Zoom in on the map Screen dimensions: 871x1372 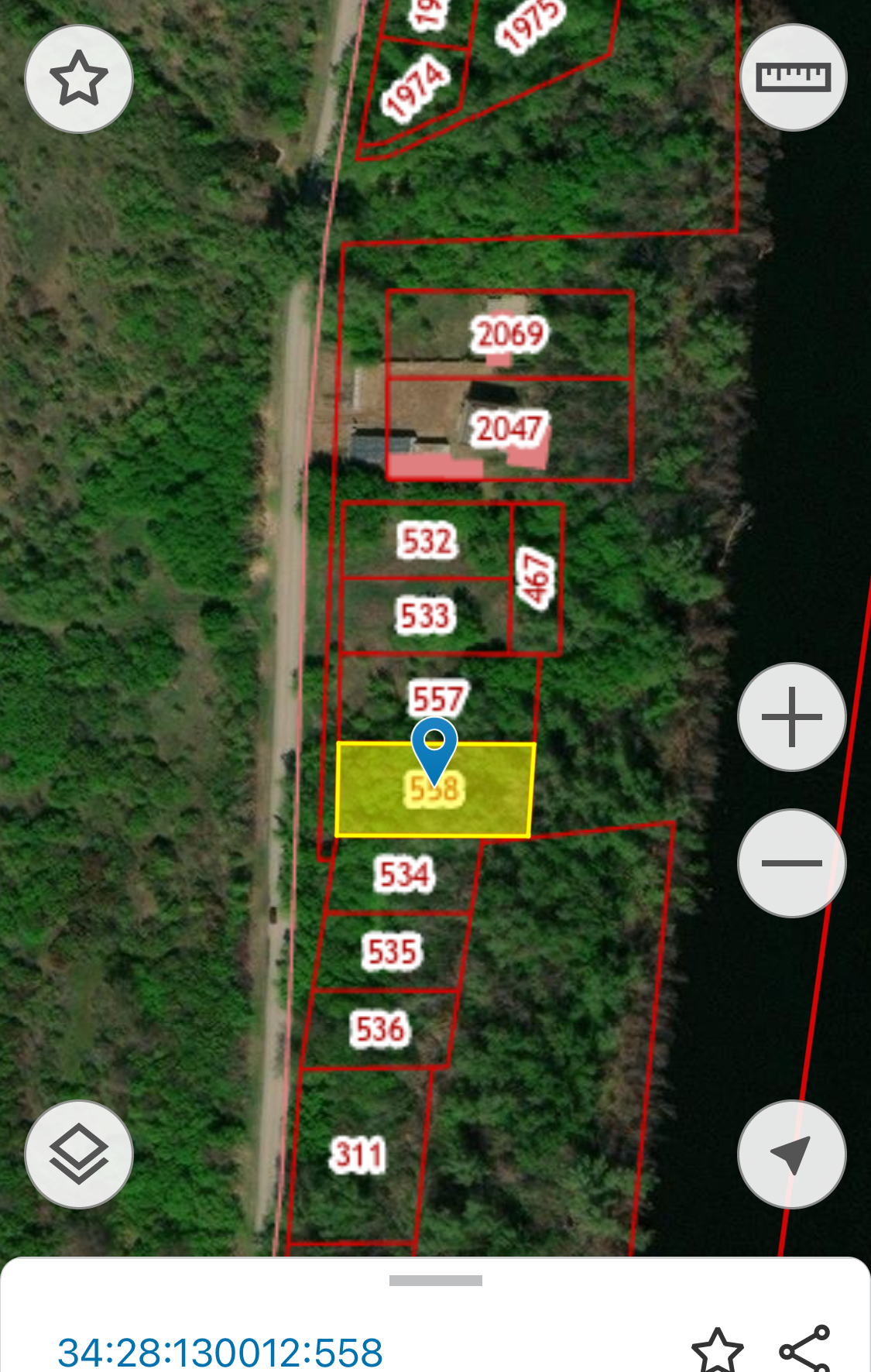pyautogui.click(x=791, y=717)
